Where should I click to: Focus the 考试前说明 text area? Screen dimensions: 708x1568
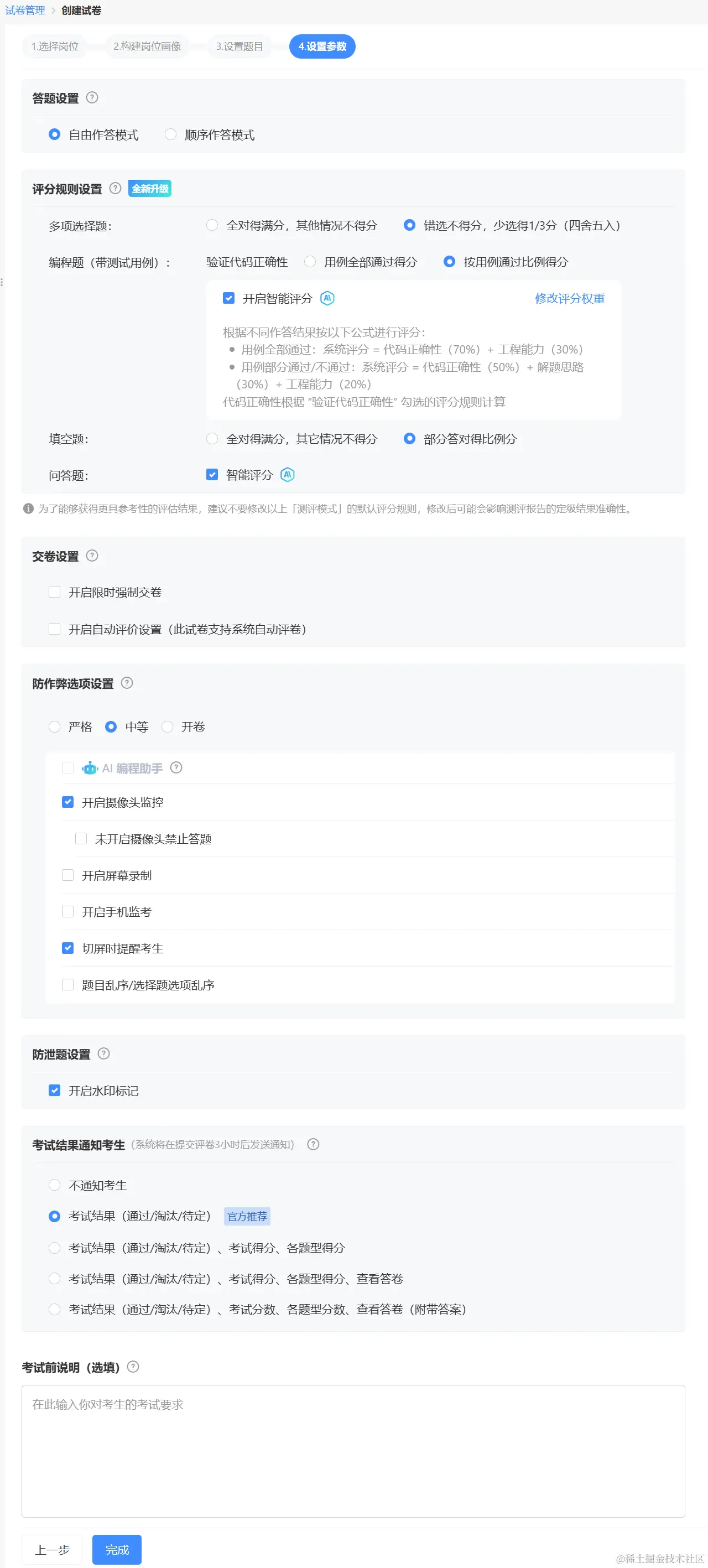[x=353, y=1451]
